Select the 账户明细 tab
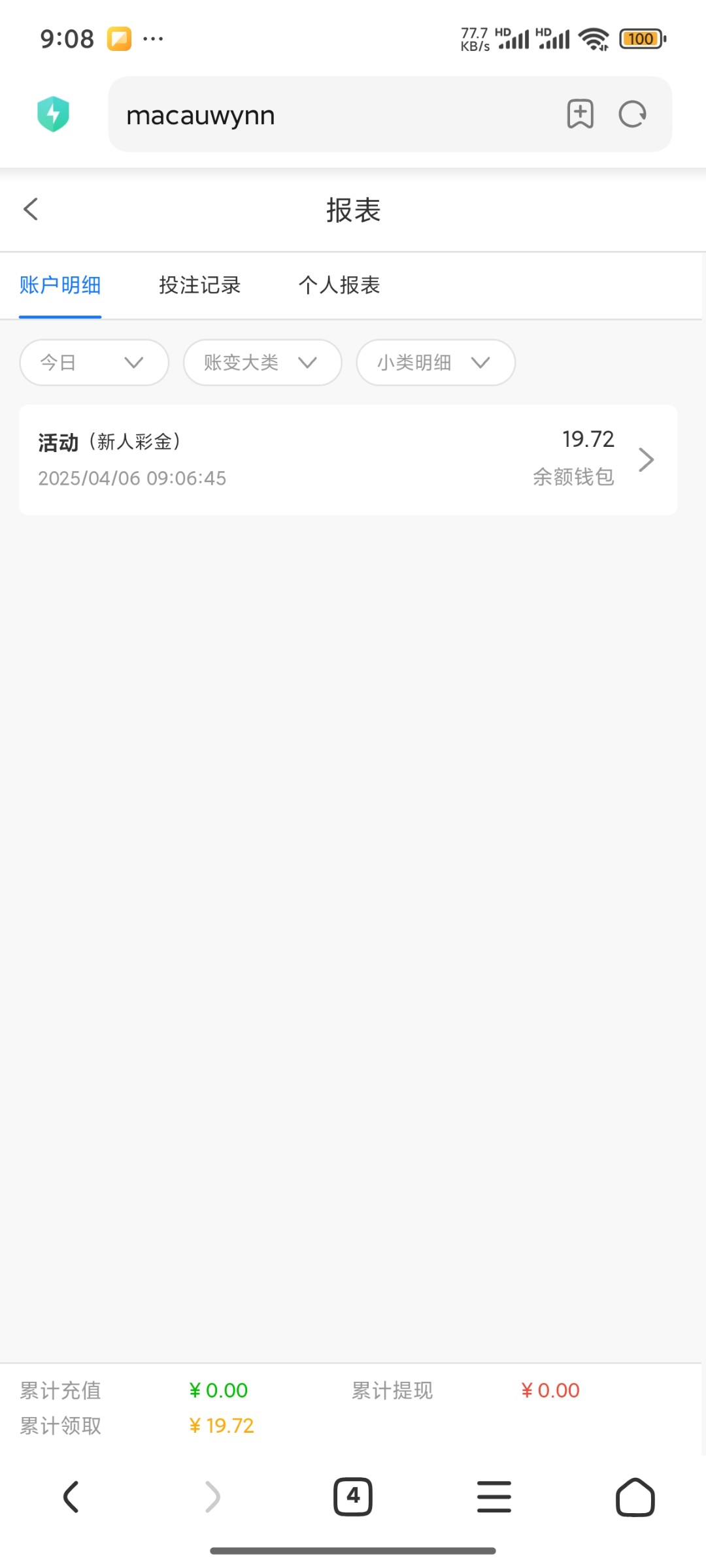706x1568 pixels. point(60,286)
